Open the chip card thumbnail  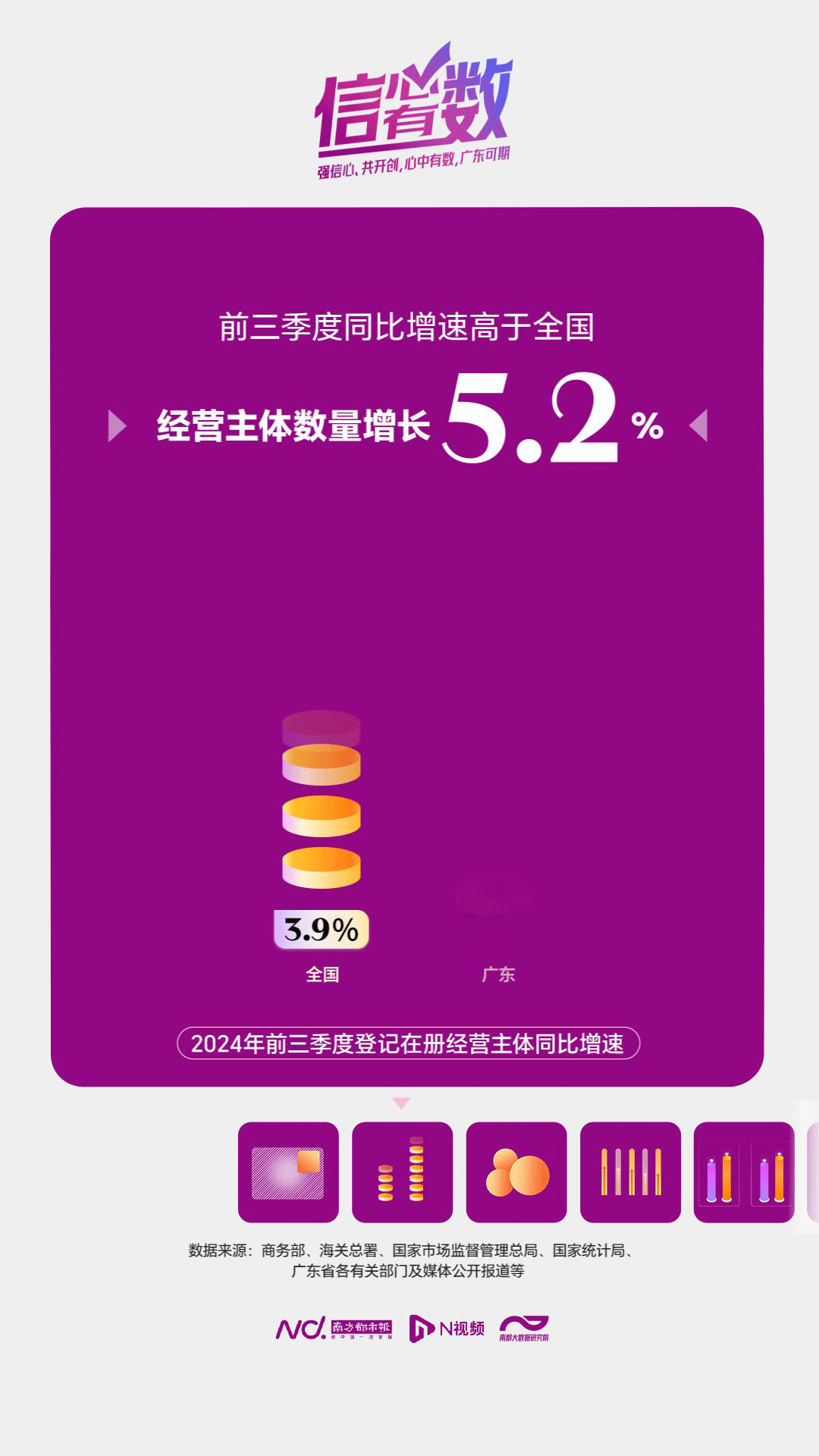pyautogui.click(x=288, y=1172)
